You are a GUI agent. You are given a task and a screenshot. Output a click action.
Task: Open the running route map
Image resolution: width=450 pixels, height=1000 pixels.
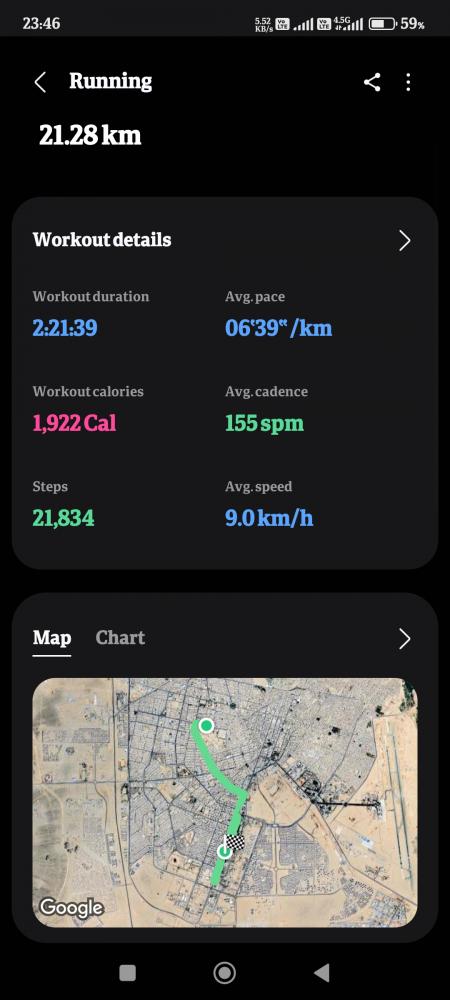pos(225,802)
